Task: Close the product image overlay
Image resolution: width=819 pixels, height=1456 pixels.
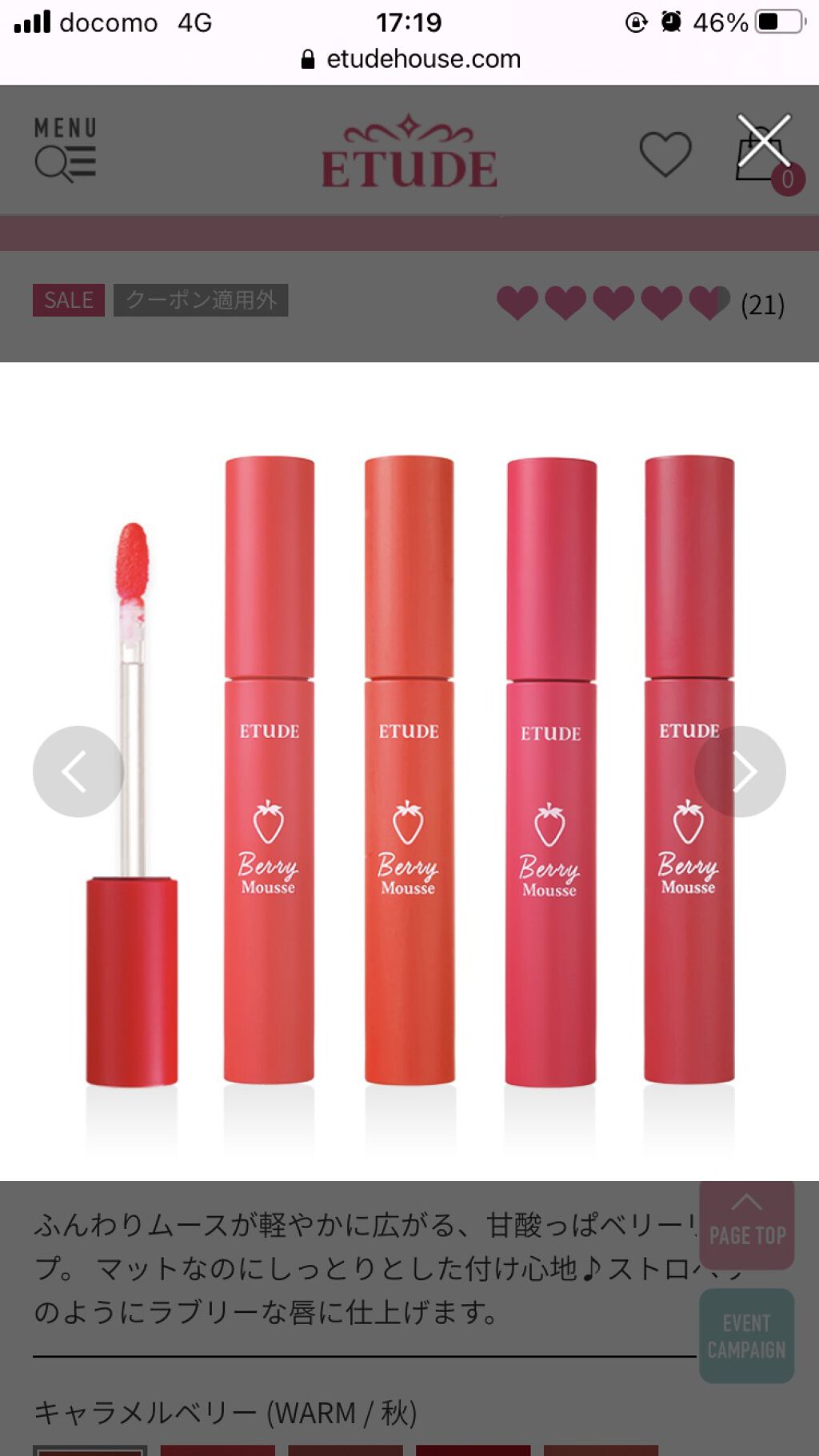Action: pos(764,141)
